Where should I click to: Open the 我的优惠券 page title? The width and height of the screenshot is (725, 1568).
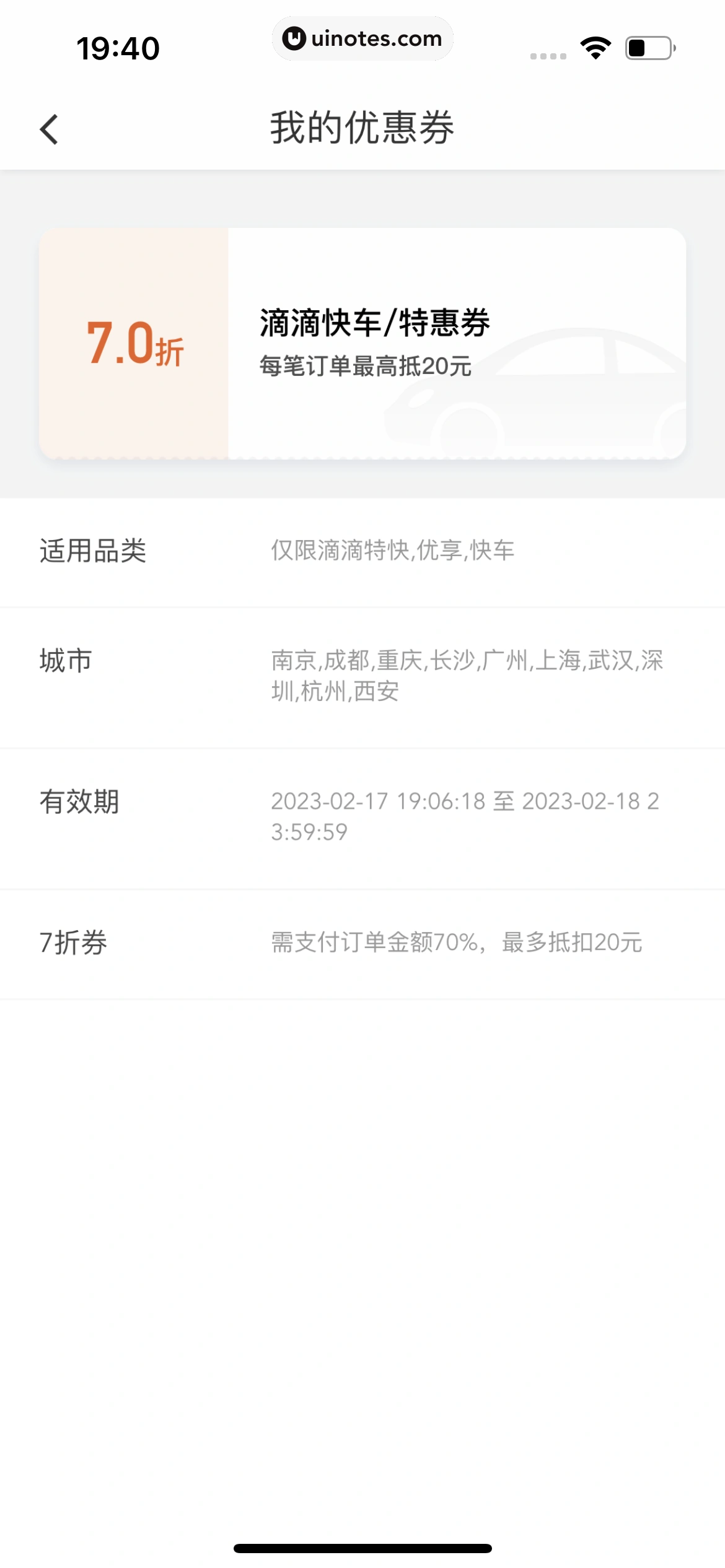pos(362,127)
